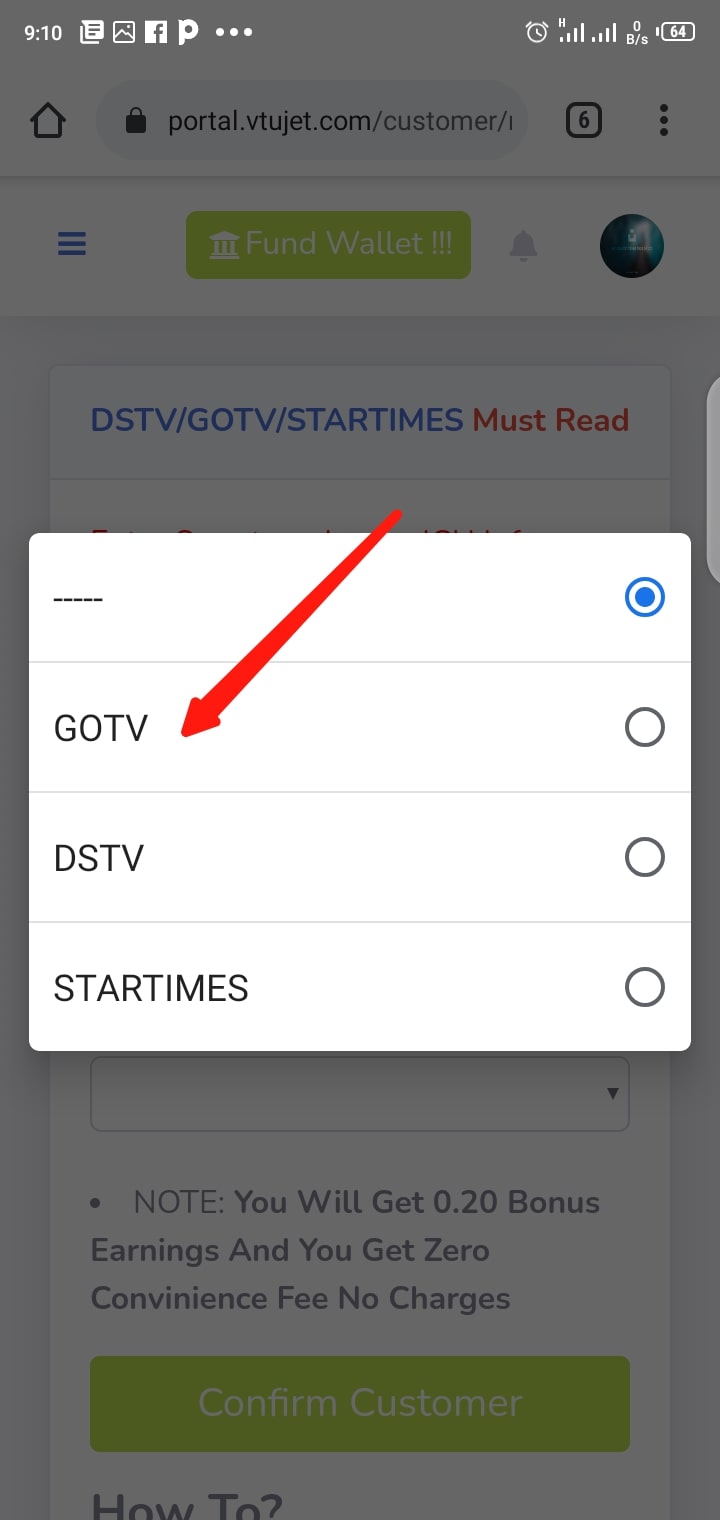
Task: Select the default '-----' radio option
Action: [645, 597]
